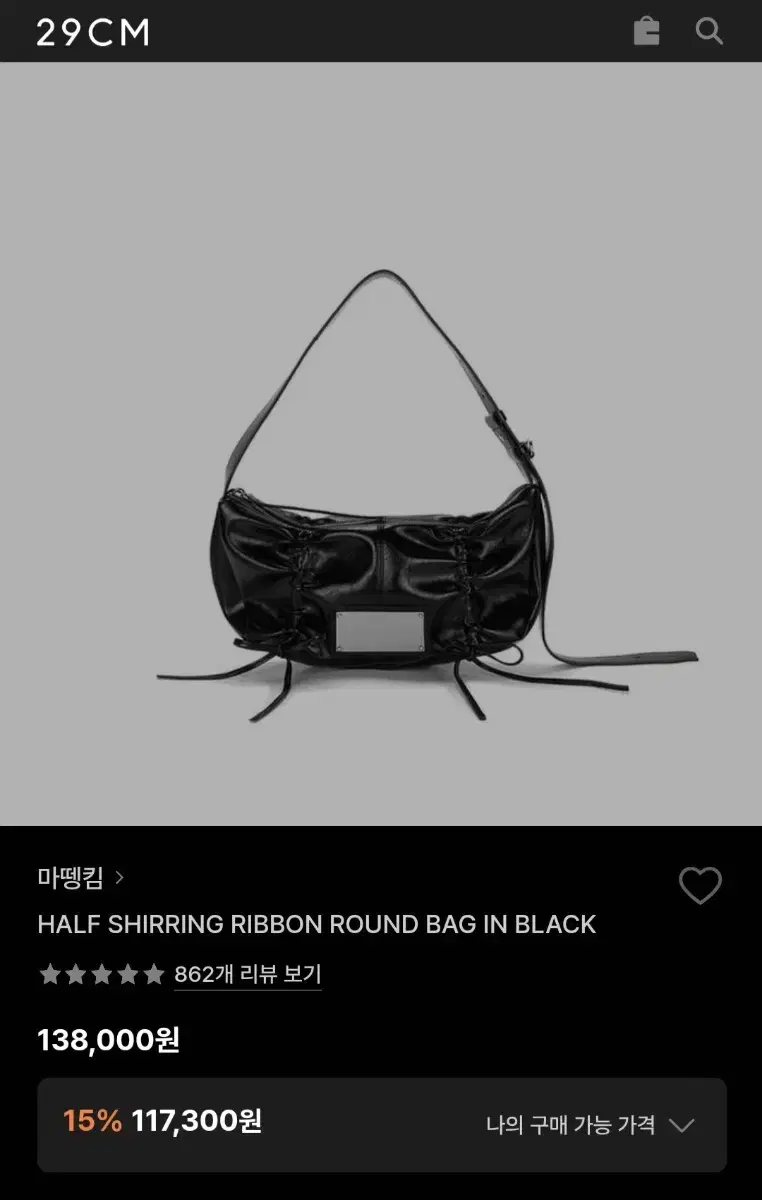Image resolution: width=762 pixels, height=1200 pixels.
Task: Select the HALF SHIRRING RIBBON ROUND BAG title
Action: [316, 925]
